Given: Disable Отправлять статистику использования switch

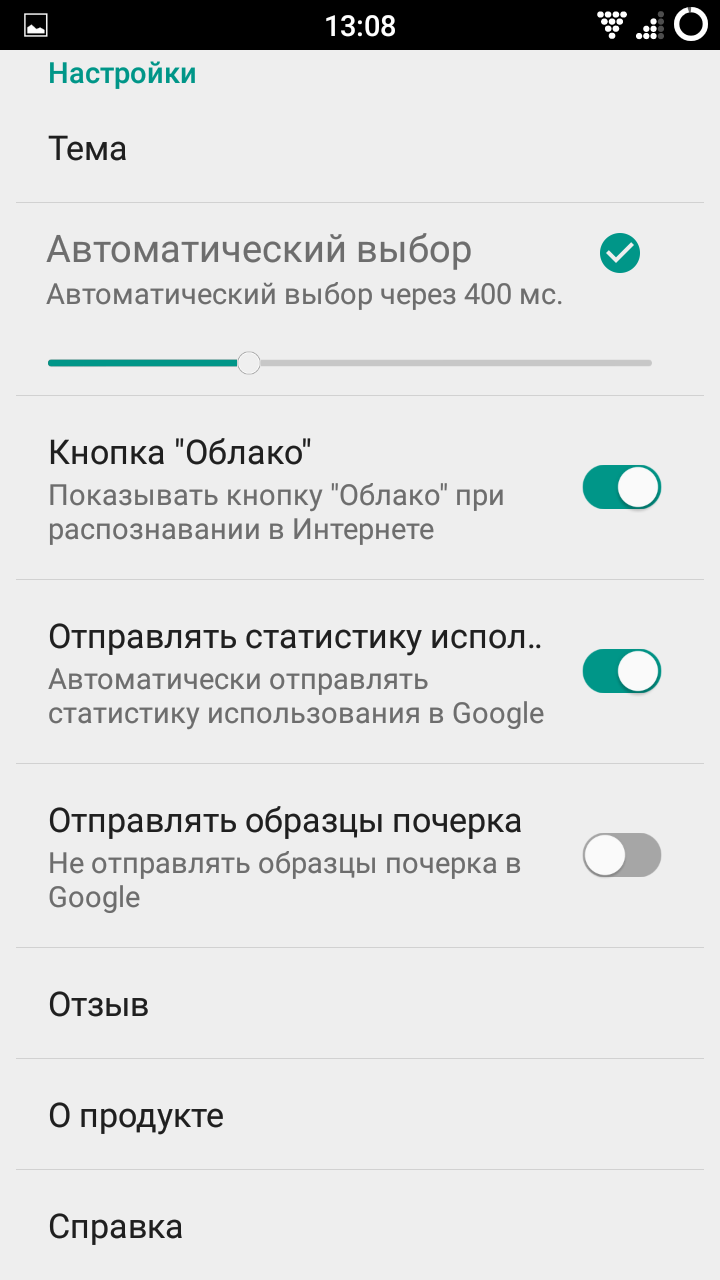Looking at the screenshot, I should [x=621, y=671].
